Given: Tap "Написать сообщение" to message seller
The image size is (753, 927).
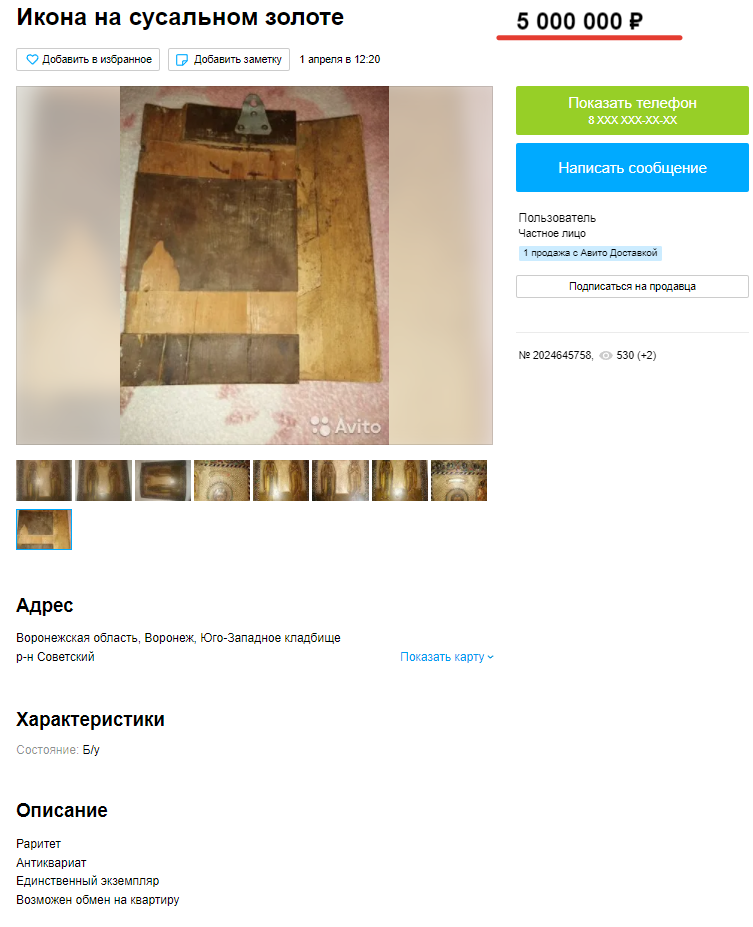Looking at the screenshot, I should coord(632,168).
